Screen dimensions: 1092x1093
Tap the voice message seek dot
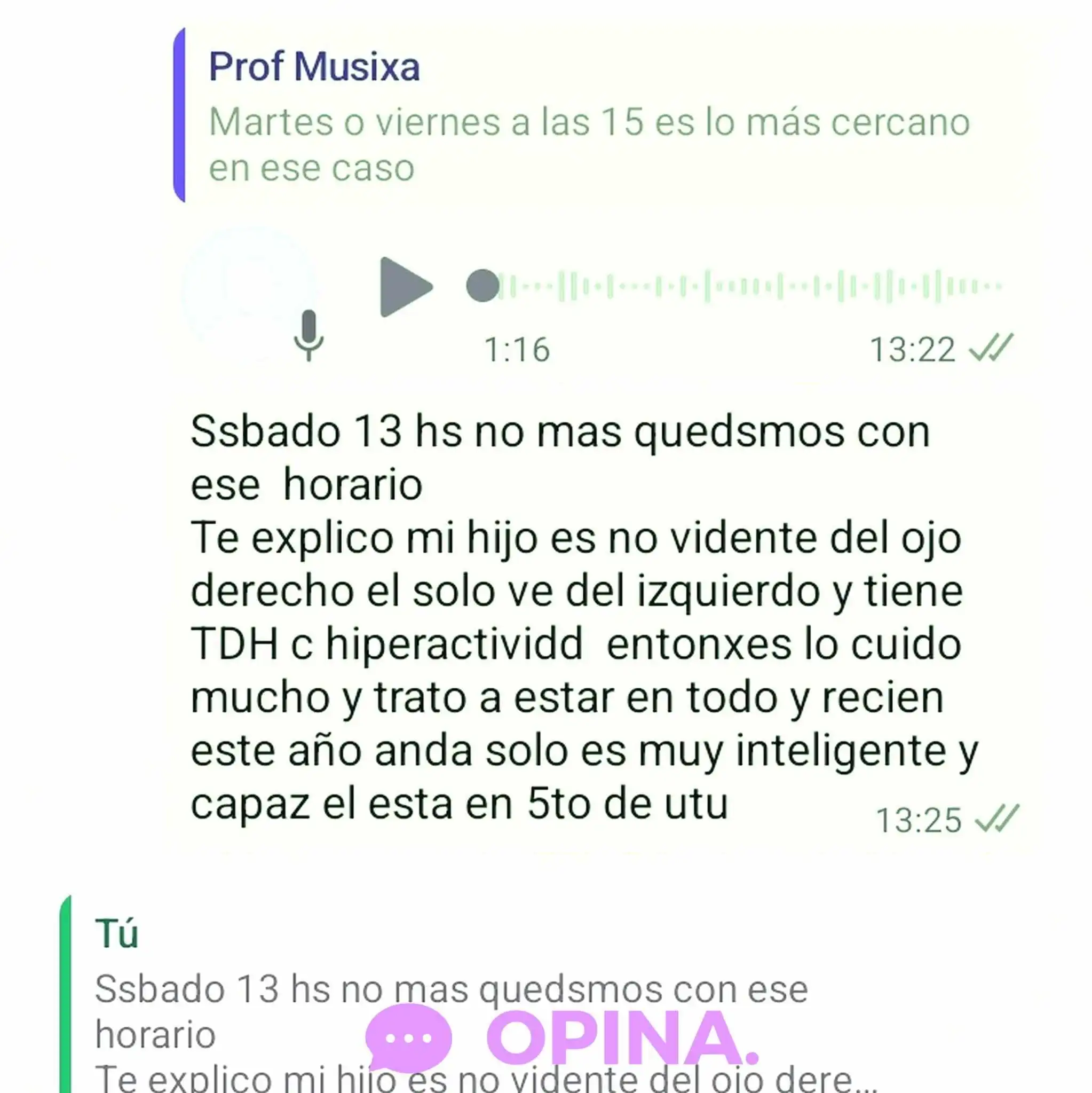482,286
